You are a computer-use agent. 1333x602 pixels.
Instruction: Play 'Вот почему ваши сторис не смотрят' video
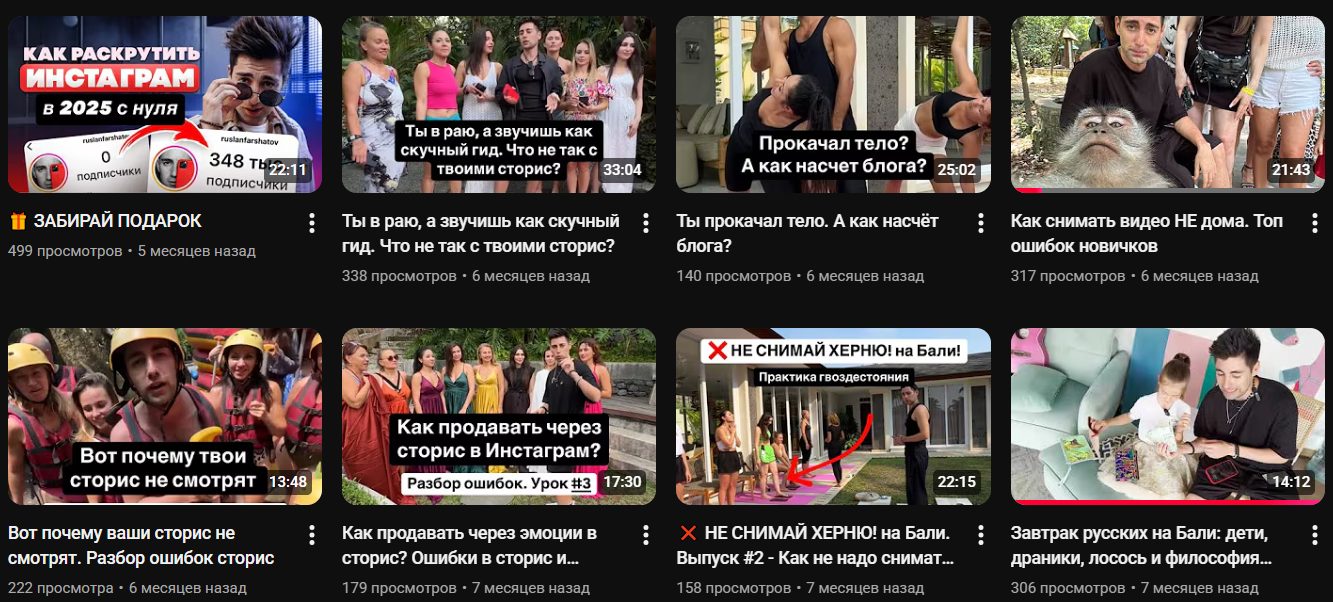pyautogui.click(x=165, y=416)
